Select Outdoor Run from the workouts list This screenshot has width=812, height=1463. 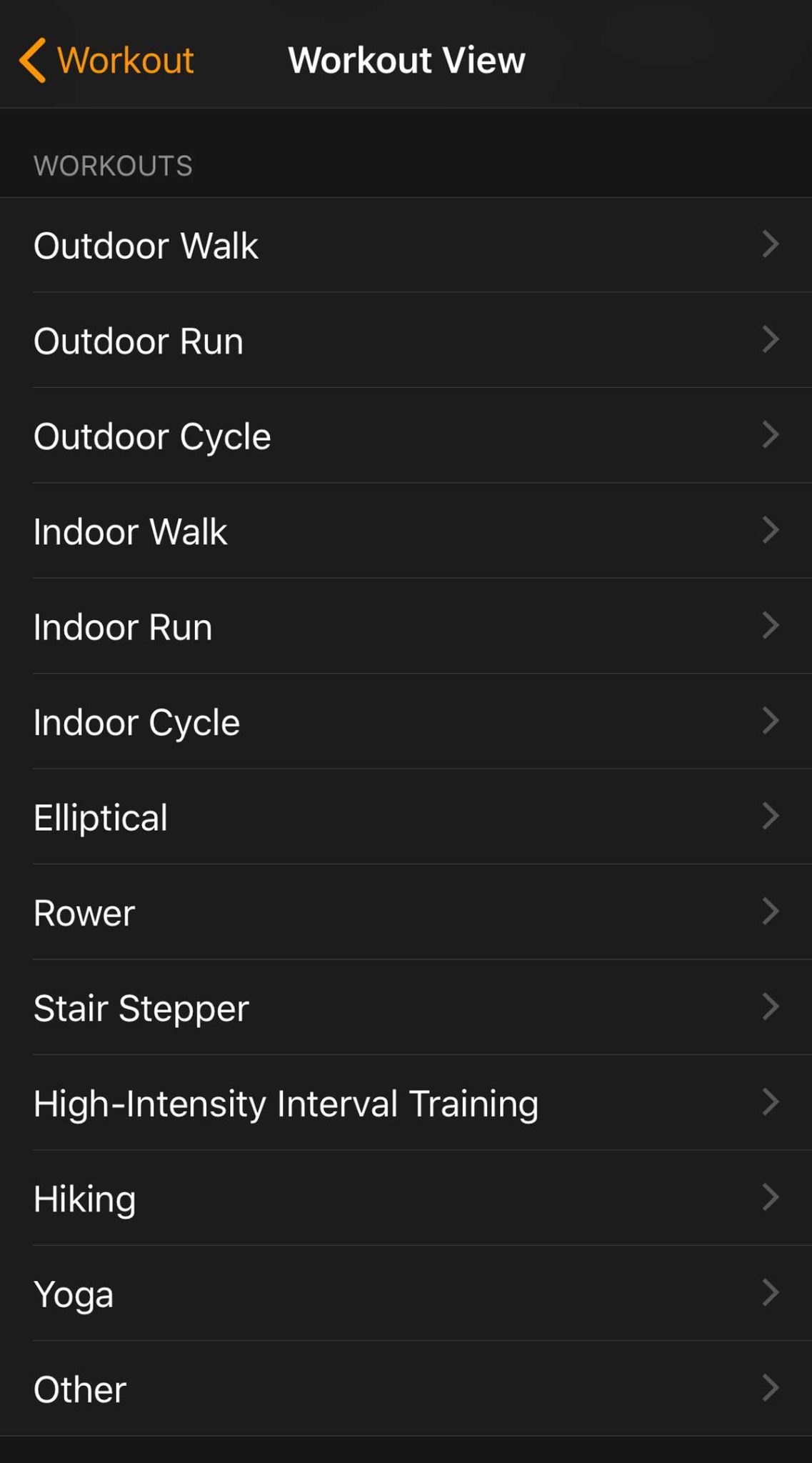tap(286, 340)
